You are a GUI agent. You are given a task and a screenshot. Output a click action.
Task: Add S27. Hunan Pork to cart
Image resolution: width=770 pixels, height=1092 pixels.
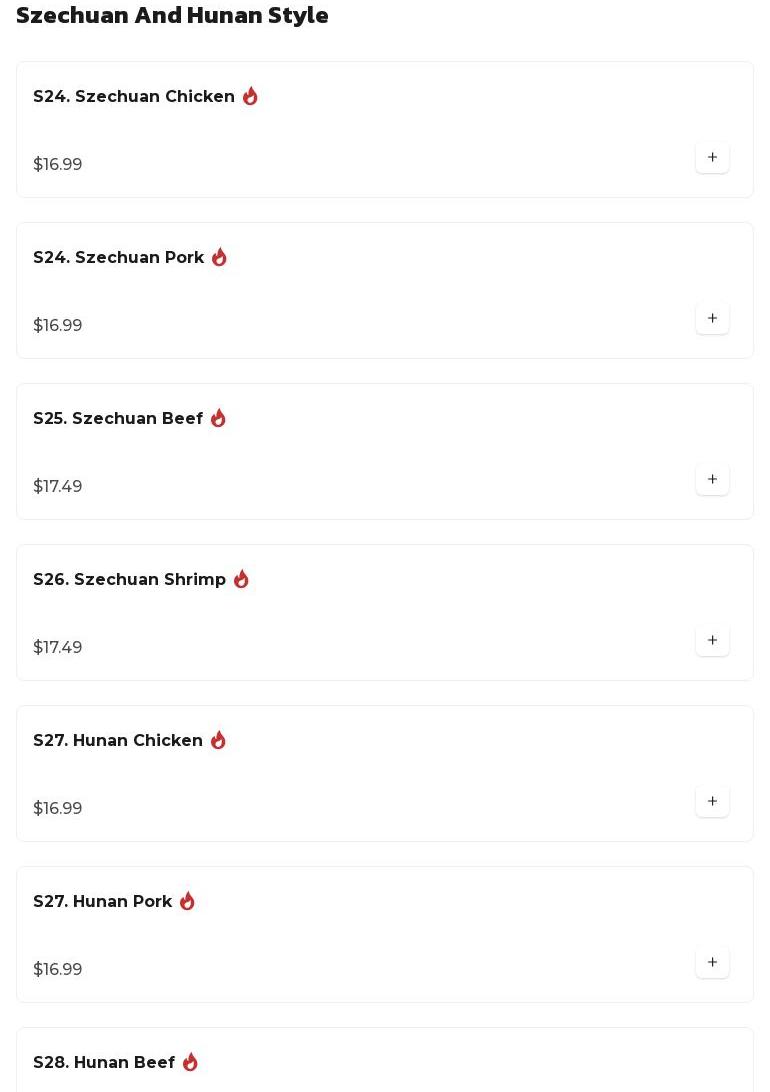click(712, 963)
